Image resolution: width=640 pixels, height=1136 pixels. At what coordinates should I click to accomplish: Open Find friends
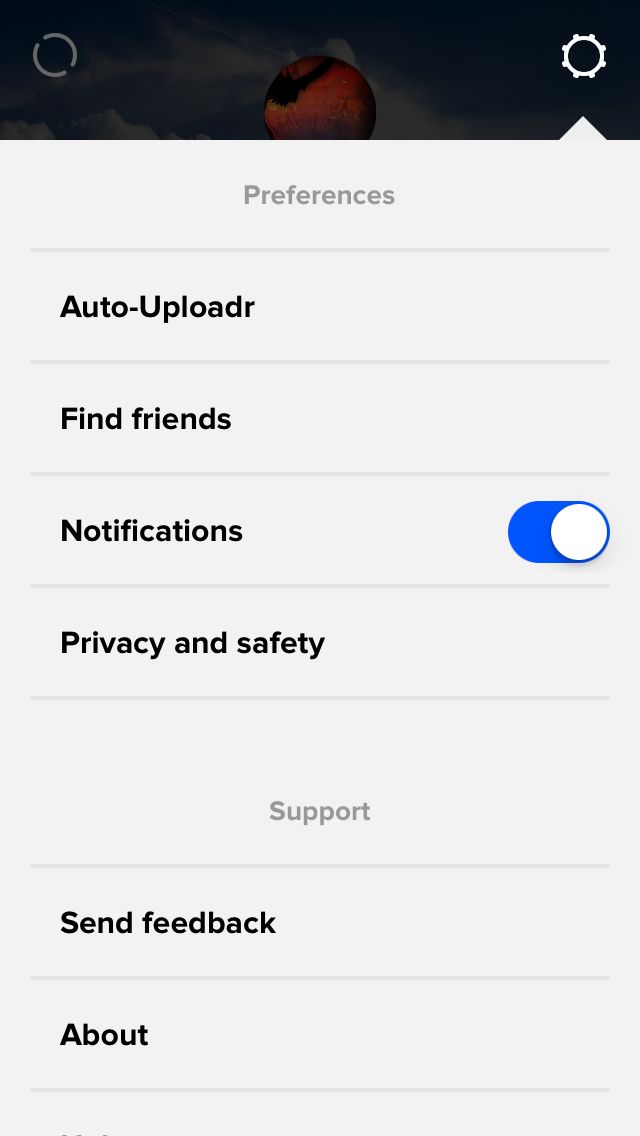pyautogui.click(x=320, y=419)
